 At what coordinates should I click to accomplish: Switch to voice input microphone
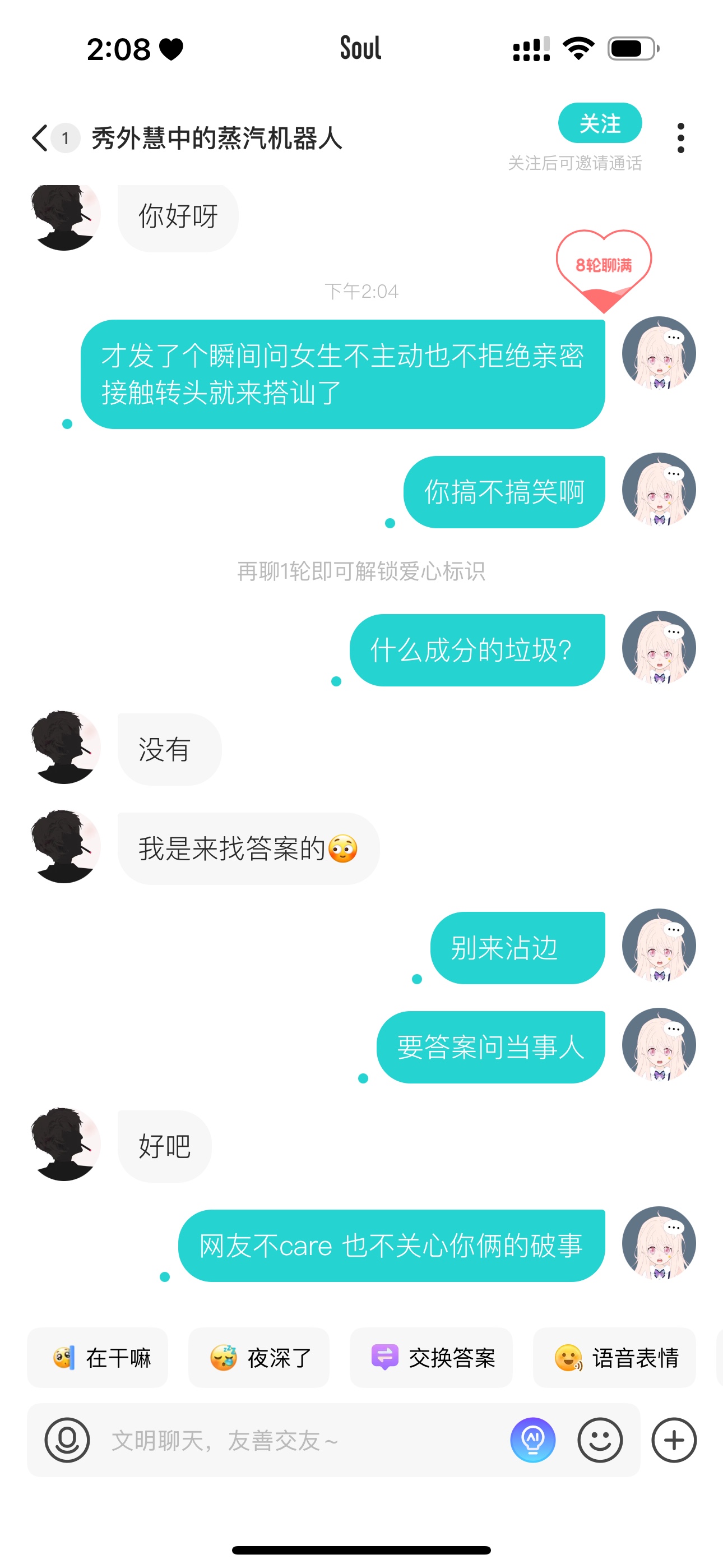point(67,1440)
